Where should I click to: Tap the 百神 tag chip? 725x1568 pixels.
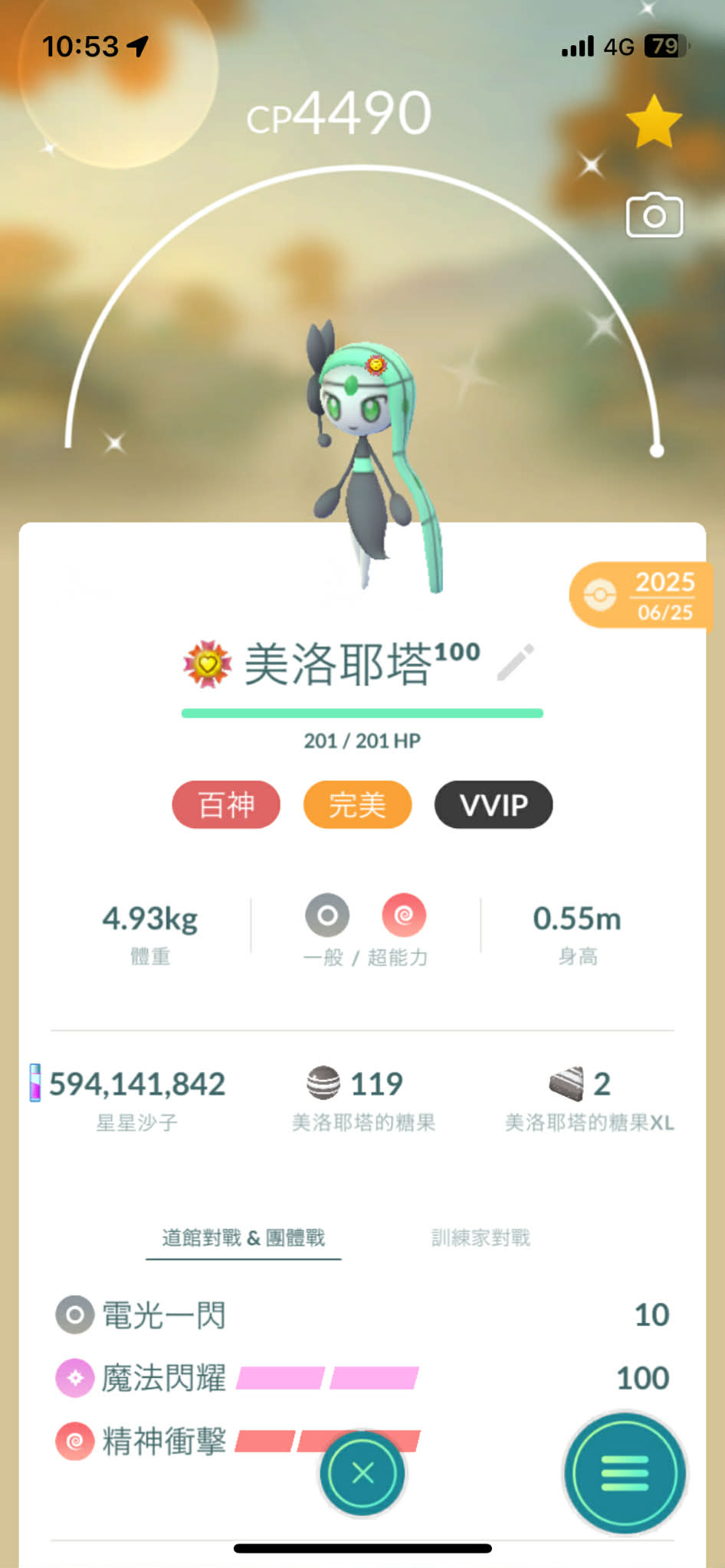click(226, 805)
